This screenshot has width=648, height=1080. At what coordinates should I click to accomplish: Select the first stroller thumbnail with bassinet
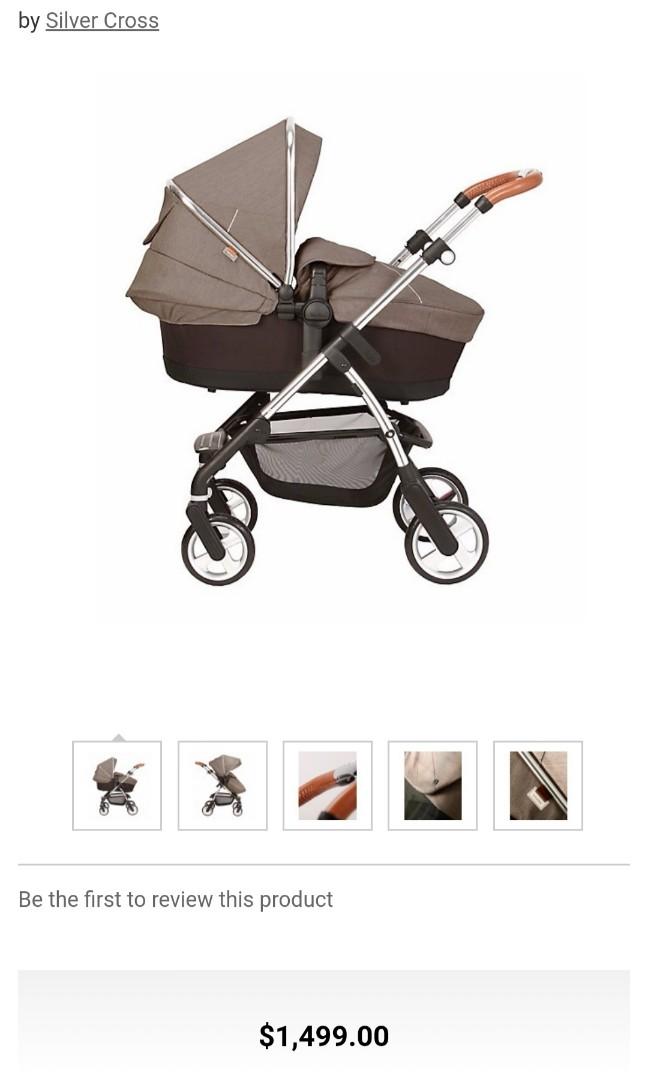117,786
